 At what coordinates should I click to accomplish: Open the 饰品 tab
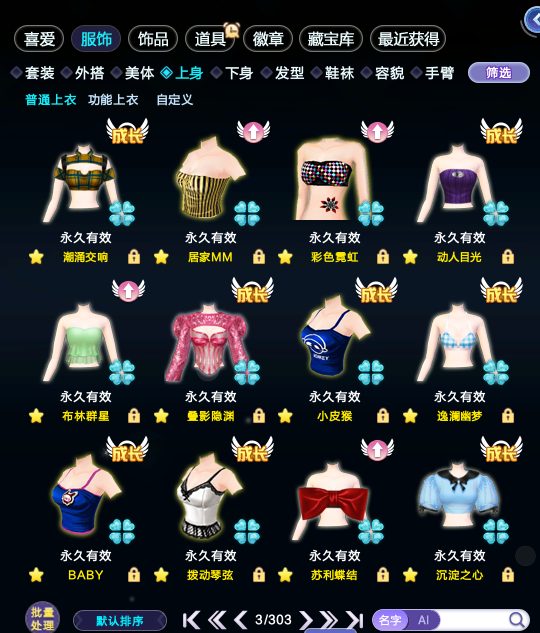click(153, 39)
